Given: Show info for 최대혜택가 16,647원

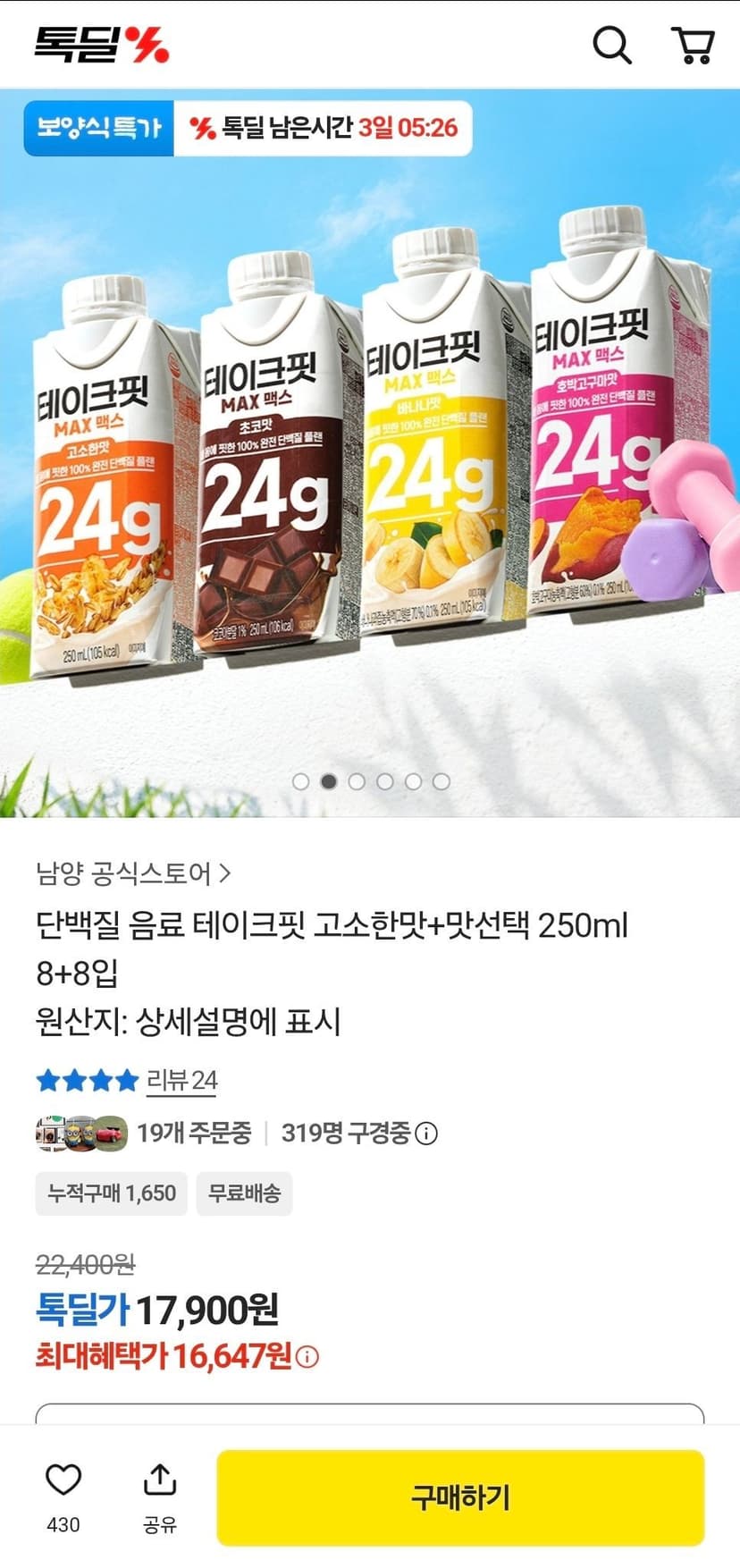Looking at the screenshot, I should tap(307, 1357).
